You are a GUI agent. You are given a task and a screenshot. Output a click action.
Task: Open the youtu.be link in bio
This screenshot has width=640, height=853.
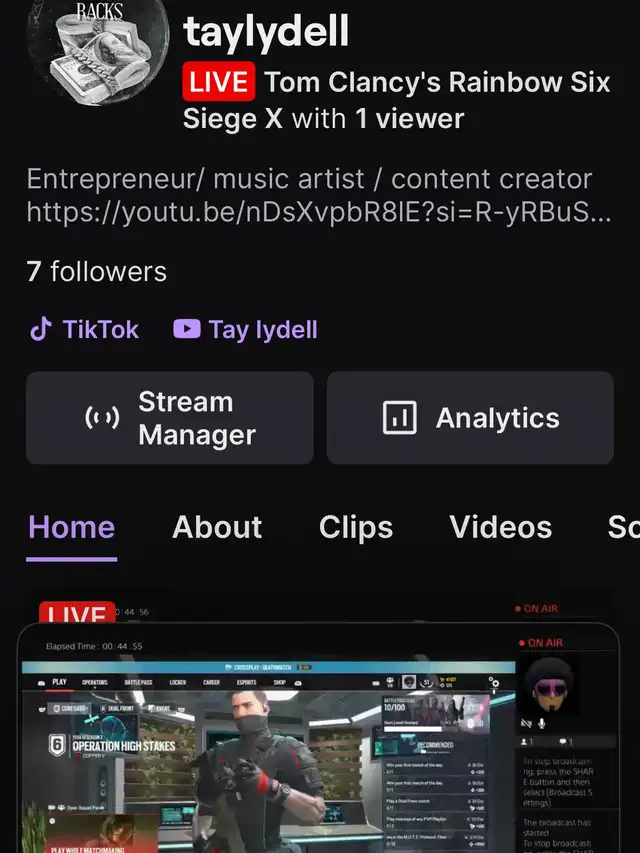click(x=318, y=212)
